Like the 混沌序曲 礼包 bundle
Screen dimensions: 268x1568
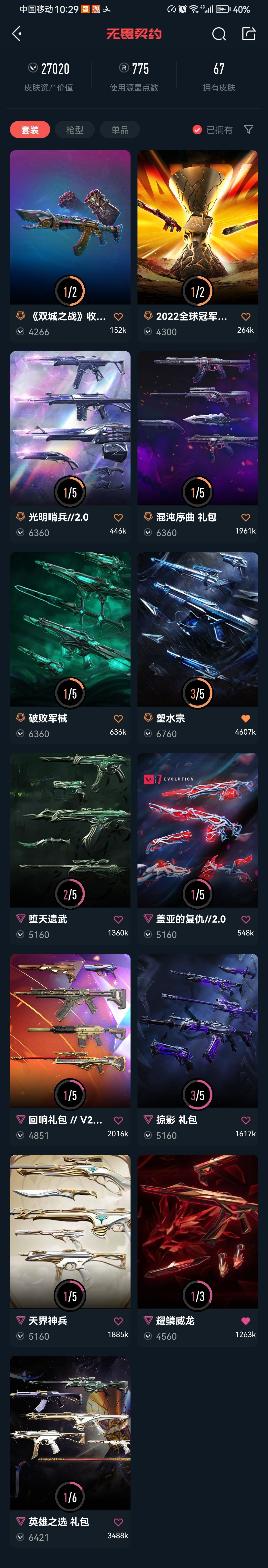[245, 517]
